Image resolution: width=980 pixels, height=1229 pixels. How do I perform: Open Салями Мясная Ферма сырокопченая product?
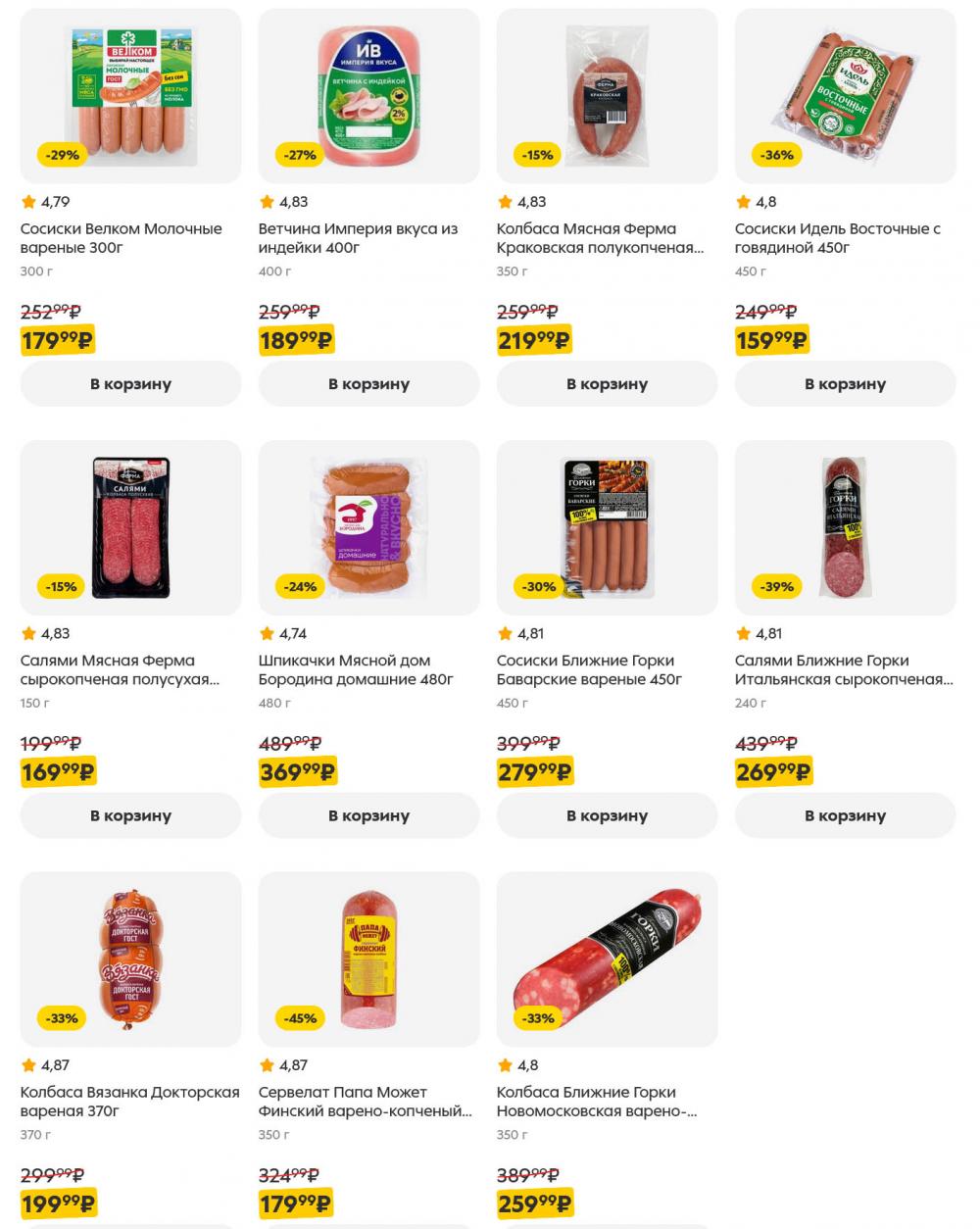tap(119, 669)
